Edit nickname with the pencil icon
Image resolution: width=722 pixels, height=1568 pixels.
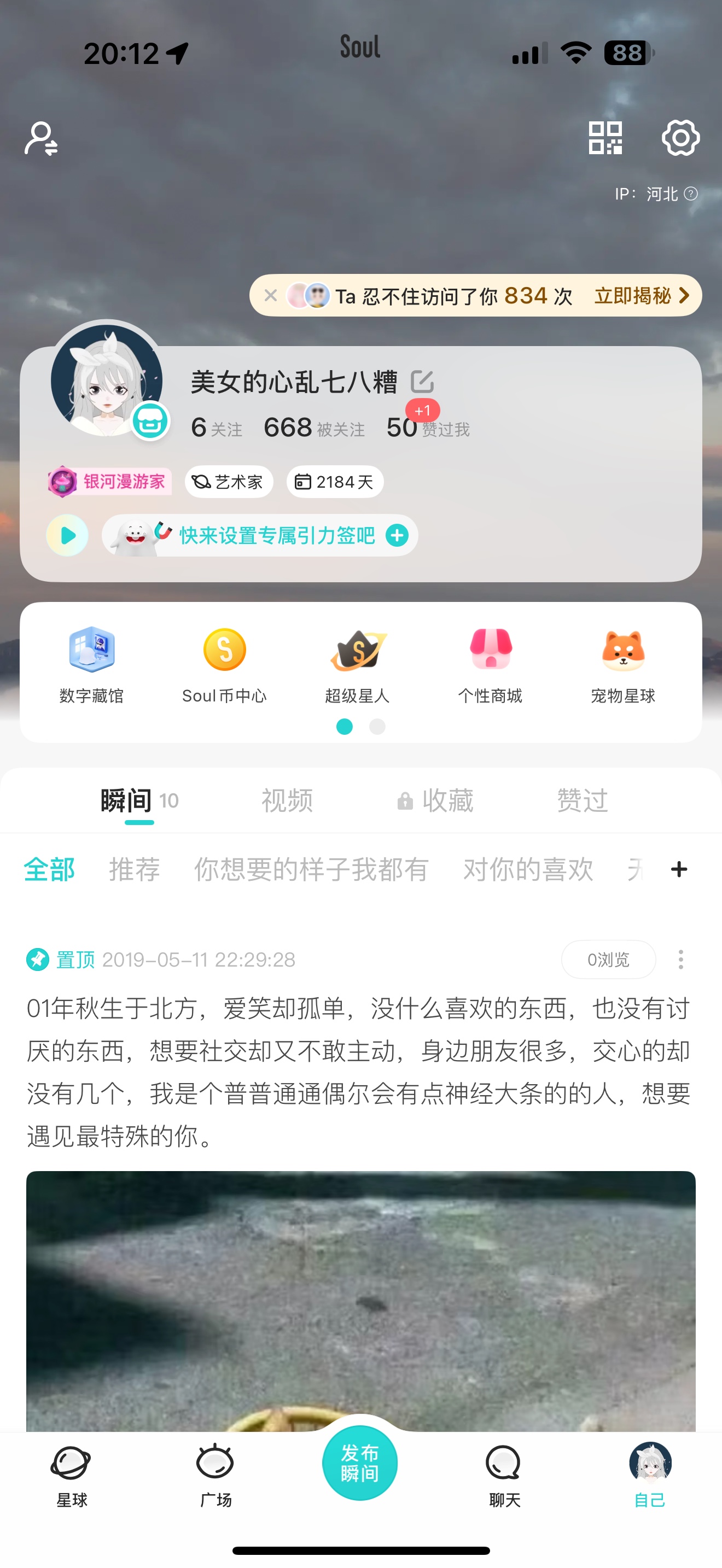(421, 382)
